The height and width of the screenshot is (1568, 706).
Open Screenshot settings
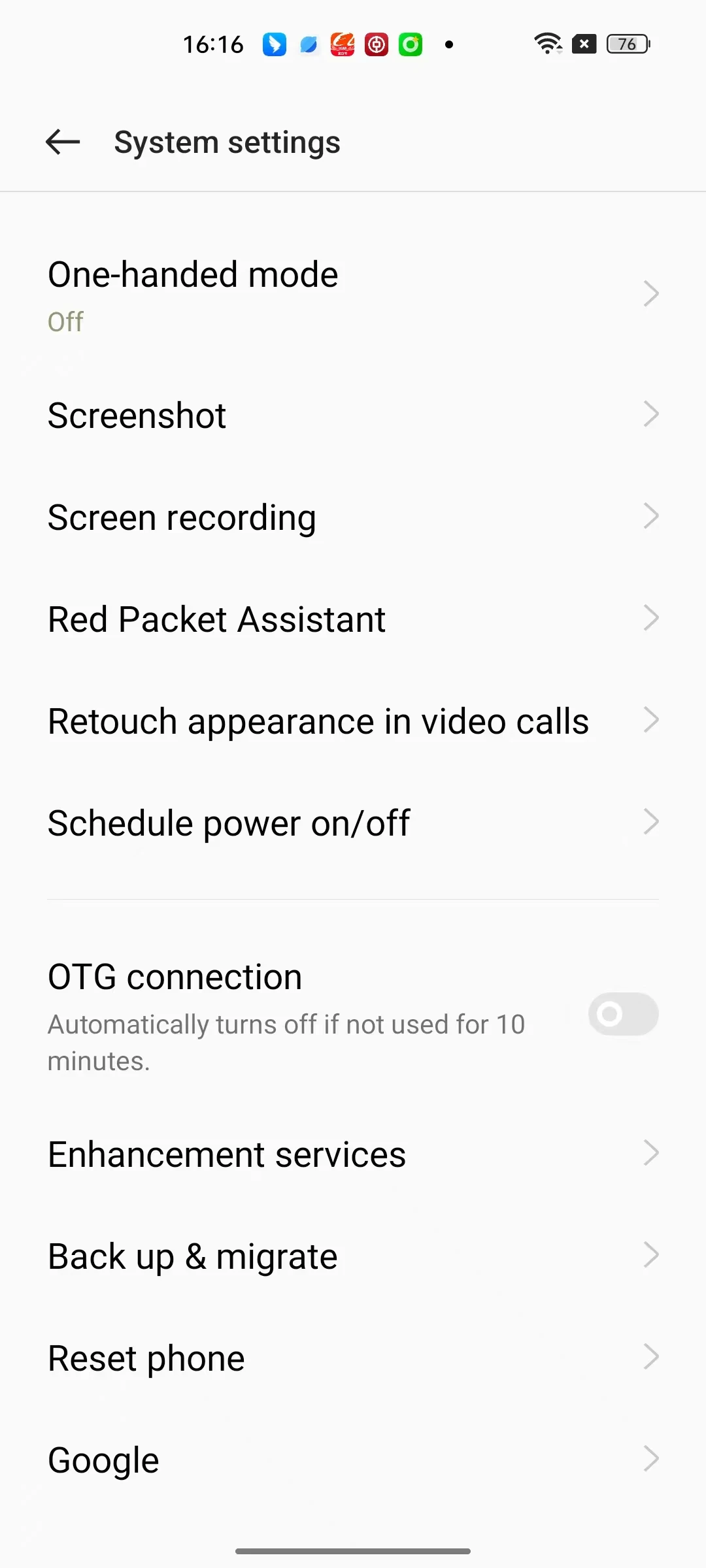353,415
